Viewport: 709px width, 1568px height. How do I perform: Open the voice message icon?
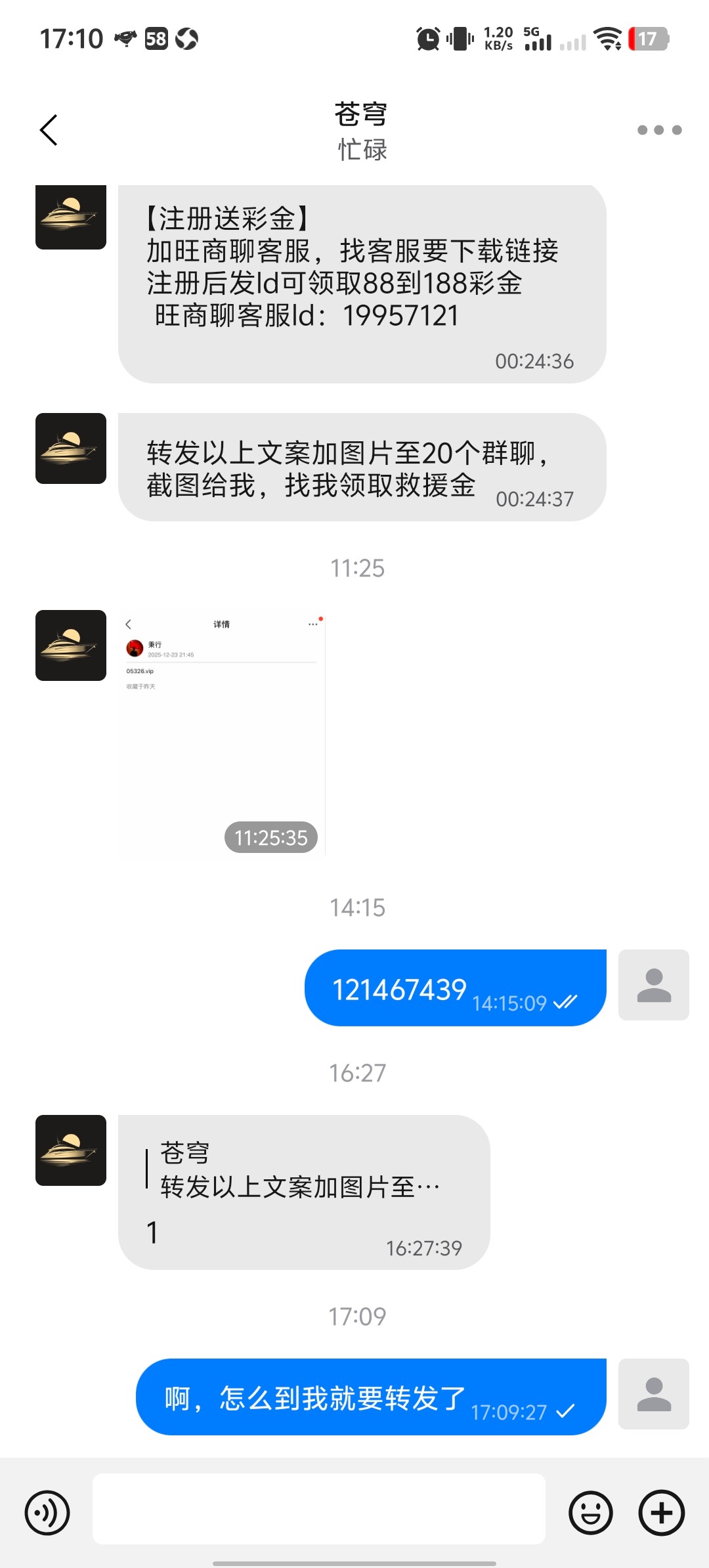click(x=47, y=1512)
